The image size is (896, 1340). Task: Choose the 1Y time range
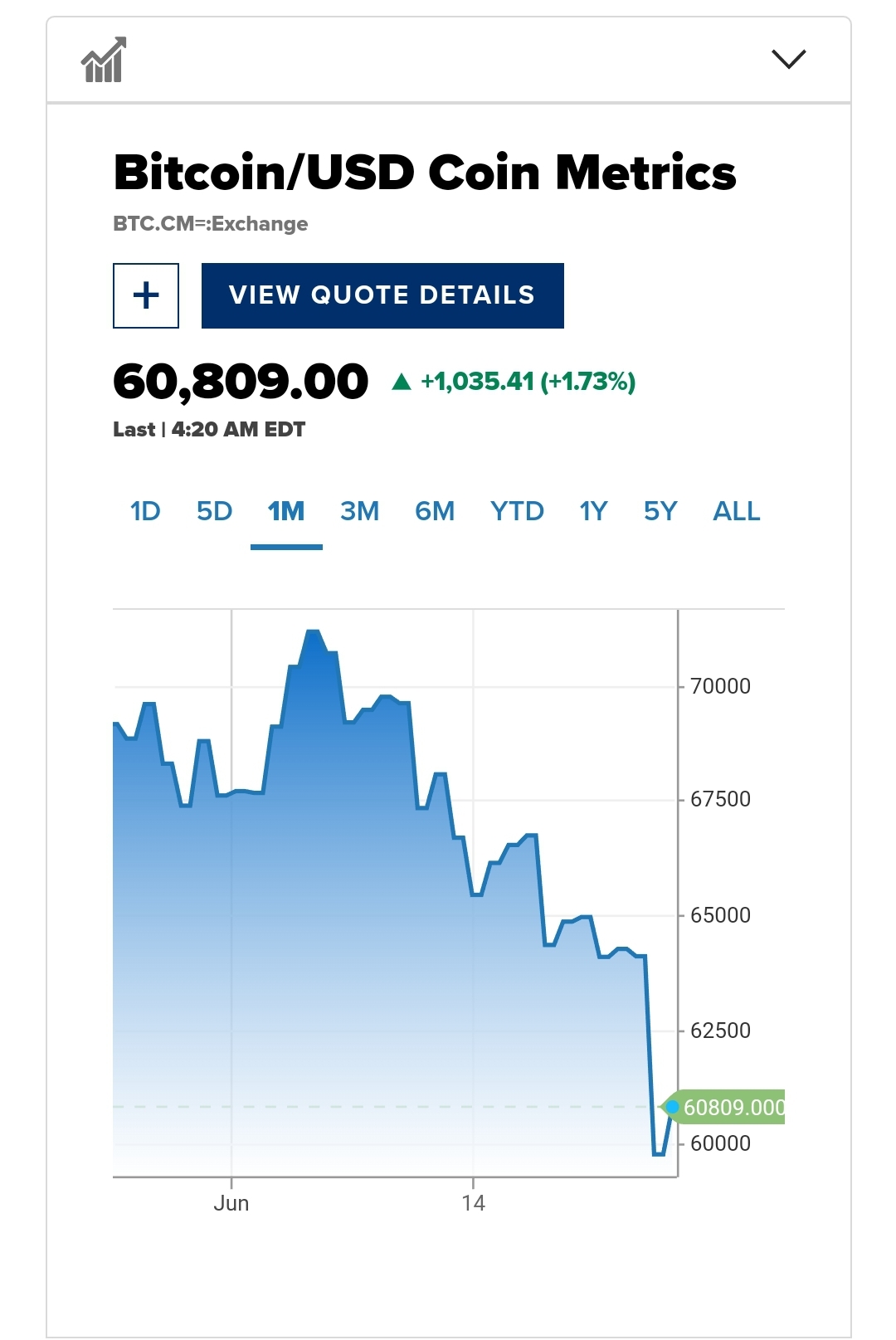click(x=593, y=511)
